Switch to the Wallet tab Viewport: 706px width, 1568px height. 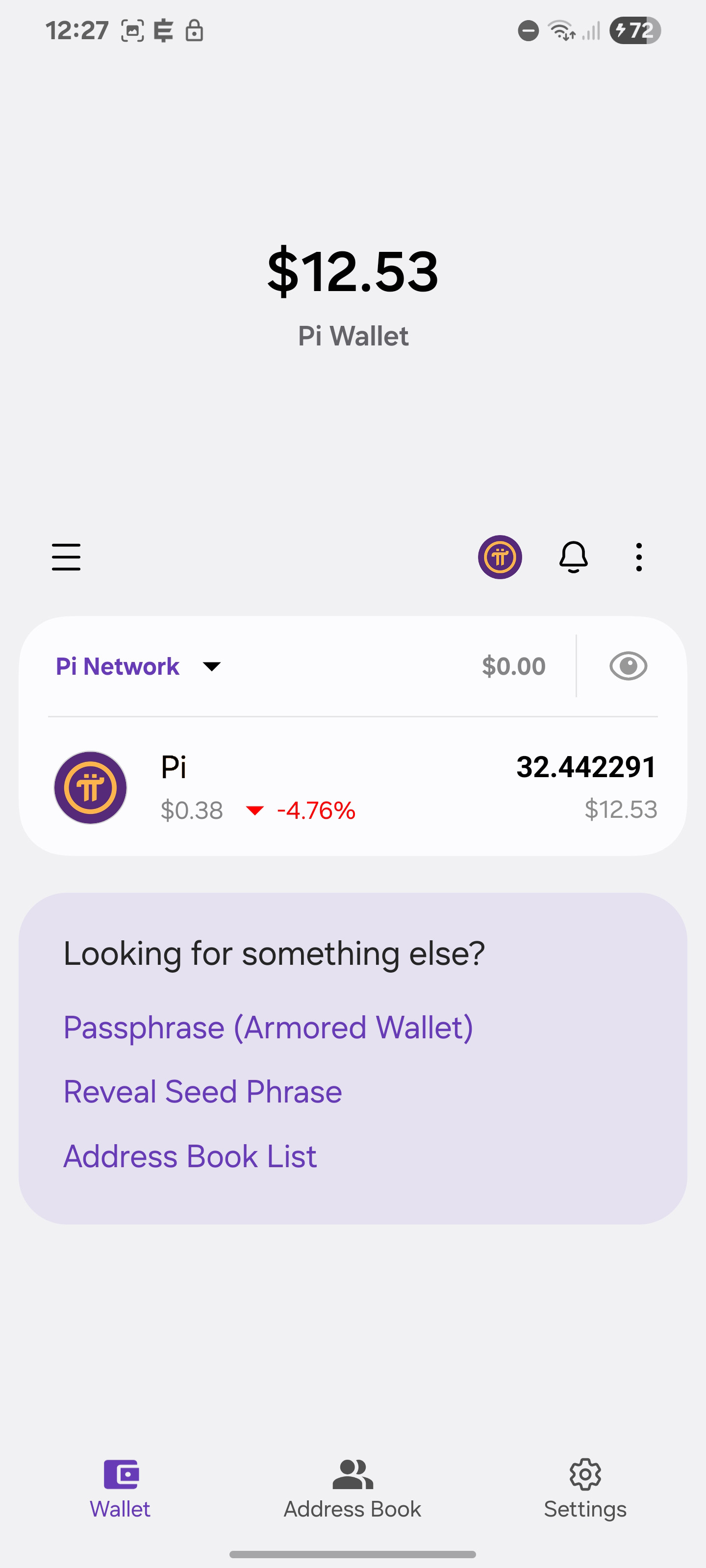pyautogui.click(x=121, y=1488)
